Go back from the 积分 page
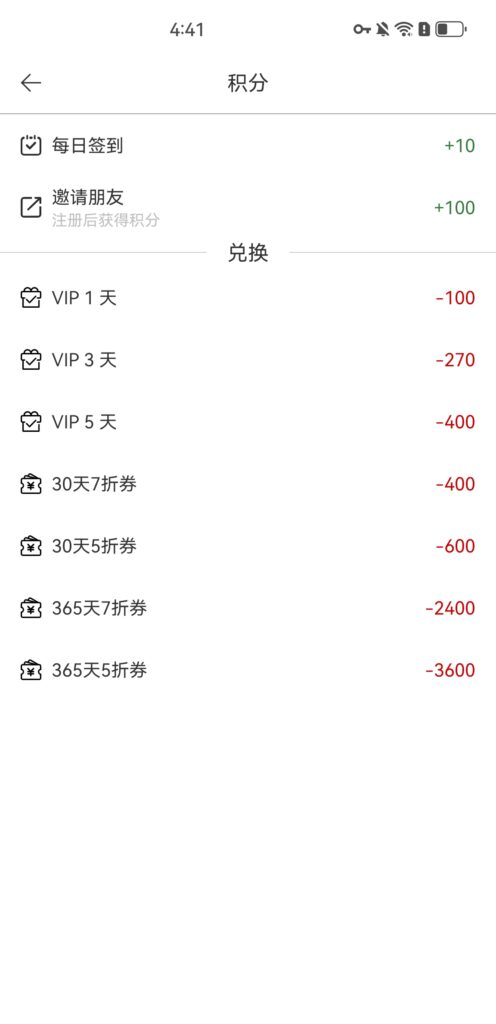The width and height of the screenshot is (496, 1024). pos(31,83)
